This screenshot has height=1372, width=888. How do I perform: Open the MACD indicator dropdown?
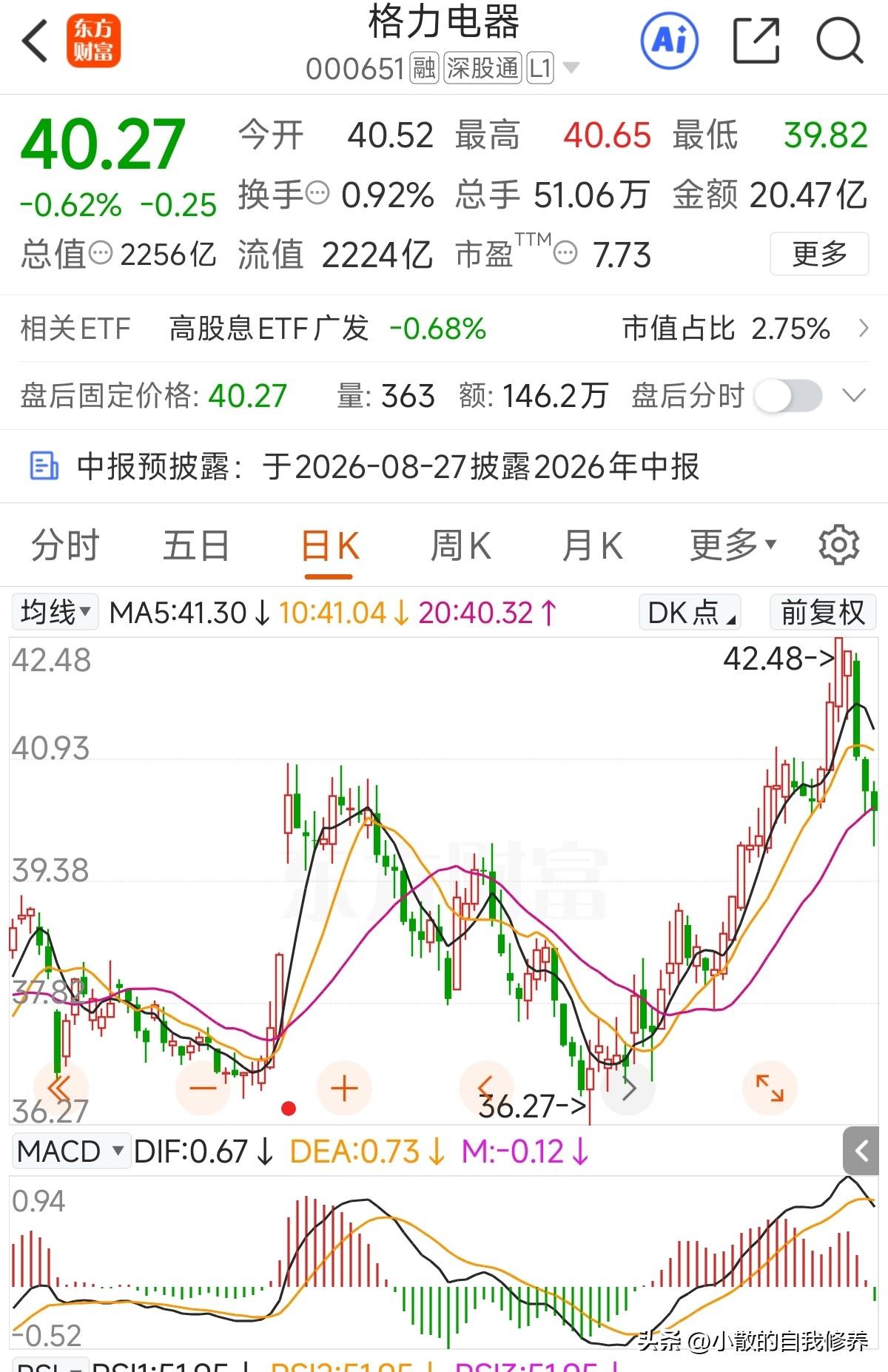click(x=71, y=1151)
